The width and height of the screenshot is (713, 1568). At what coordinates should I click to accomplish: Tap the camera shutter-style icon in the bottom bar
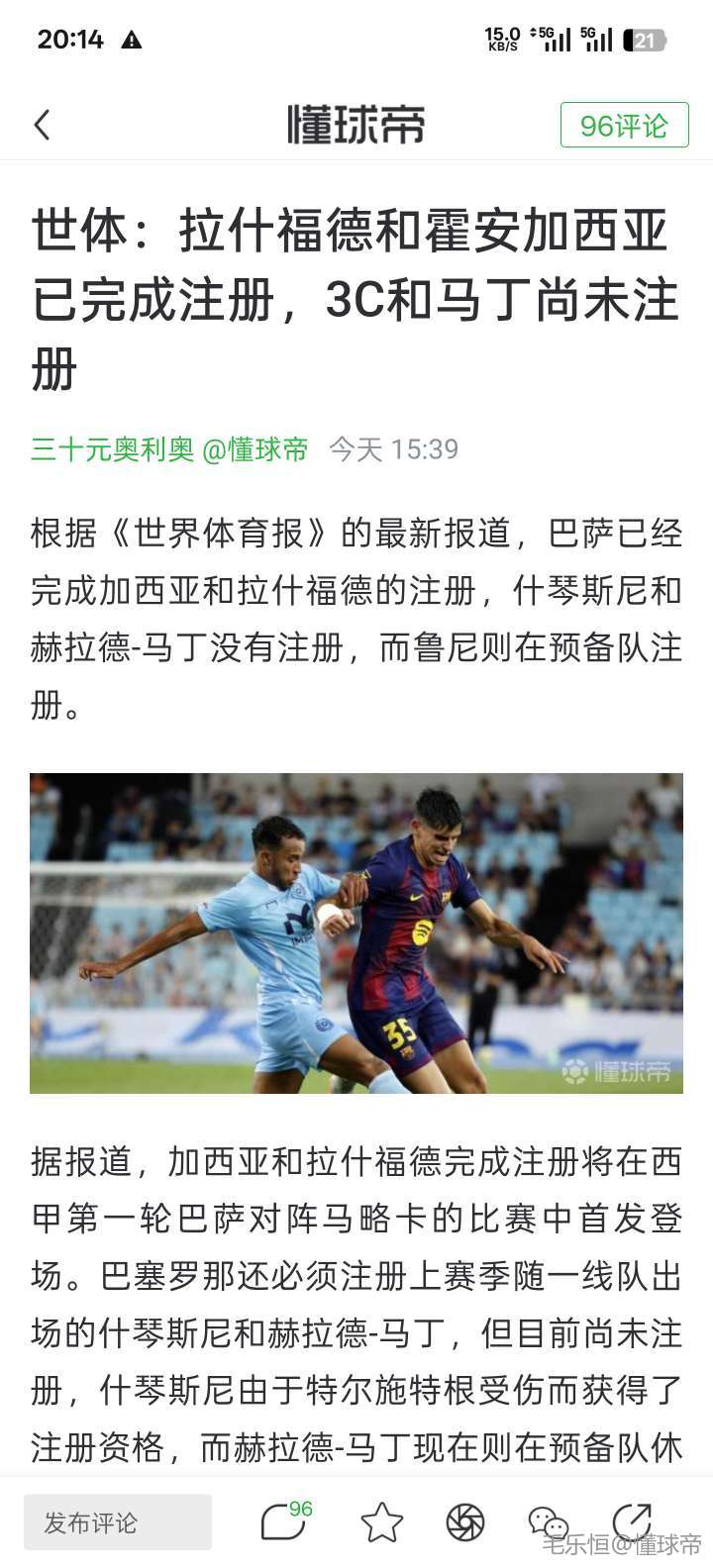click(x=464, y=1522)
